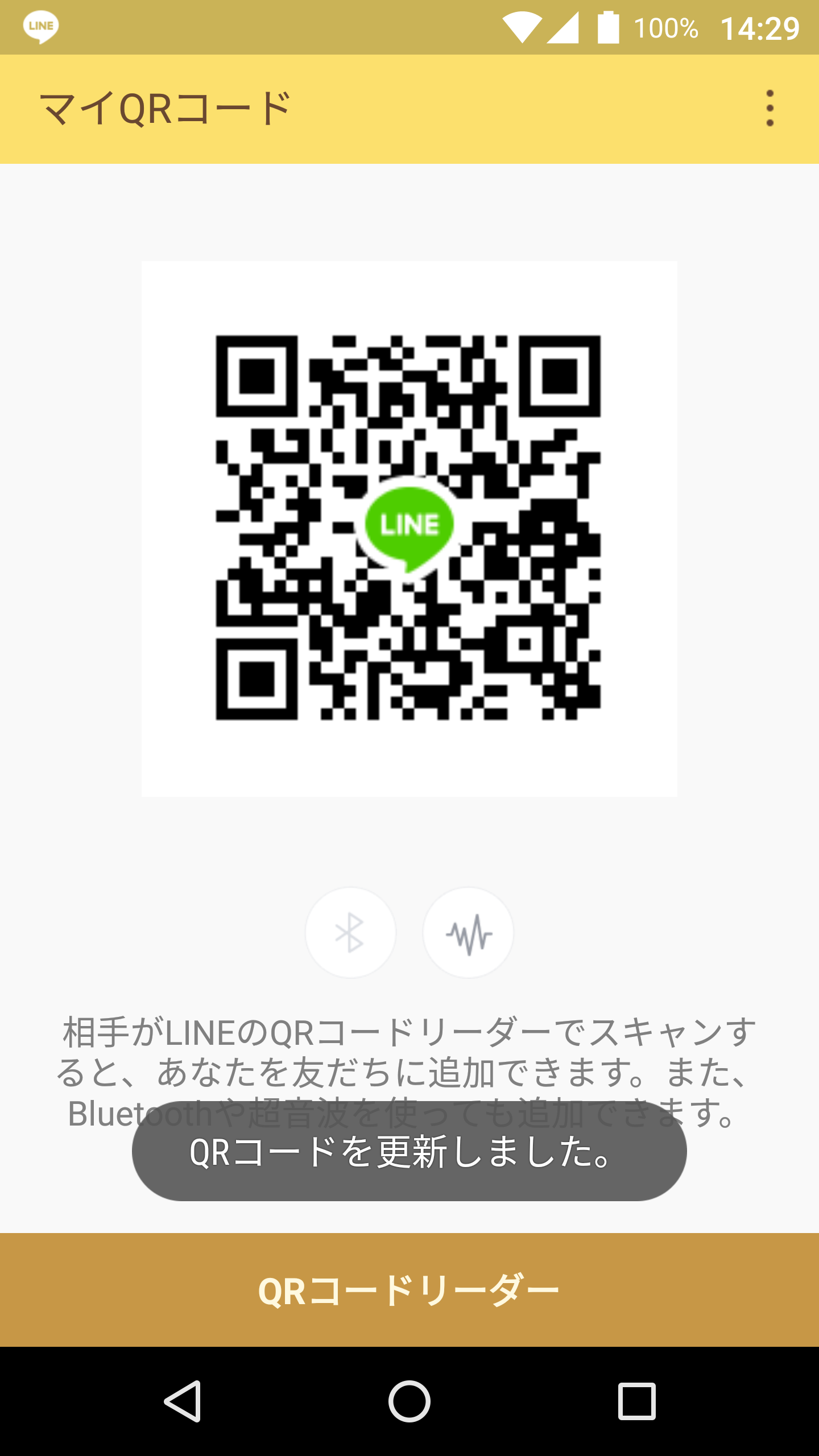The image size is (819, 1456).
Task: Open the QRコードリーダー button
Action: point(409,1290)
